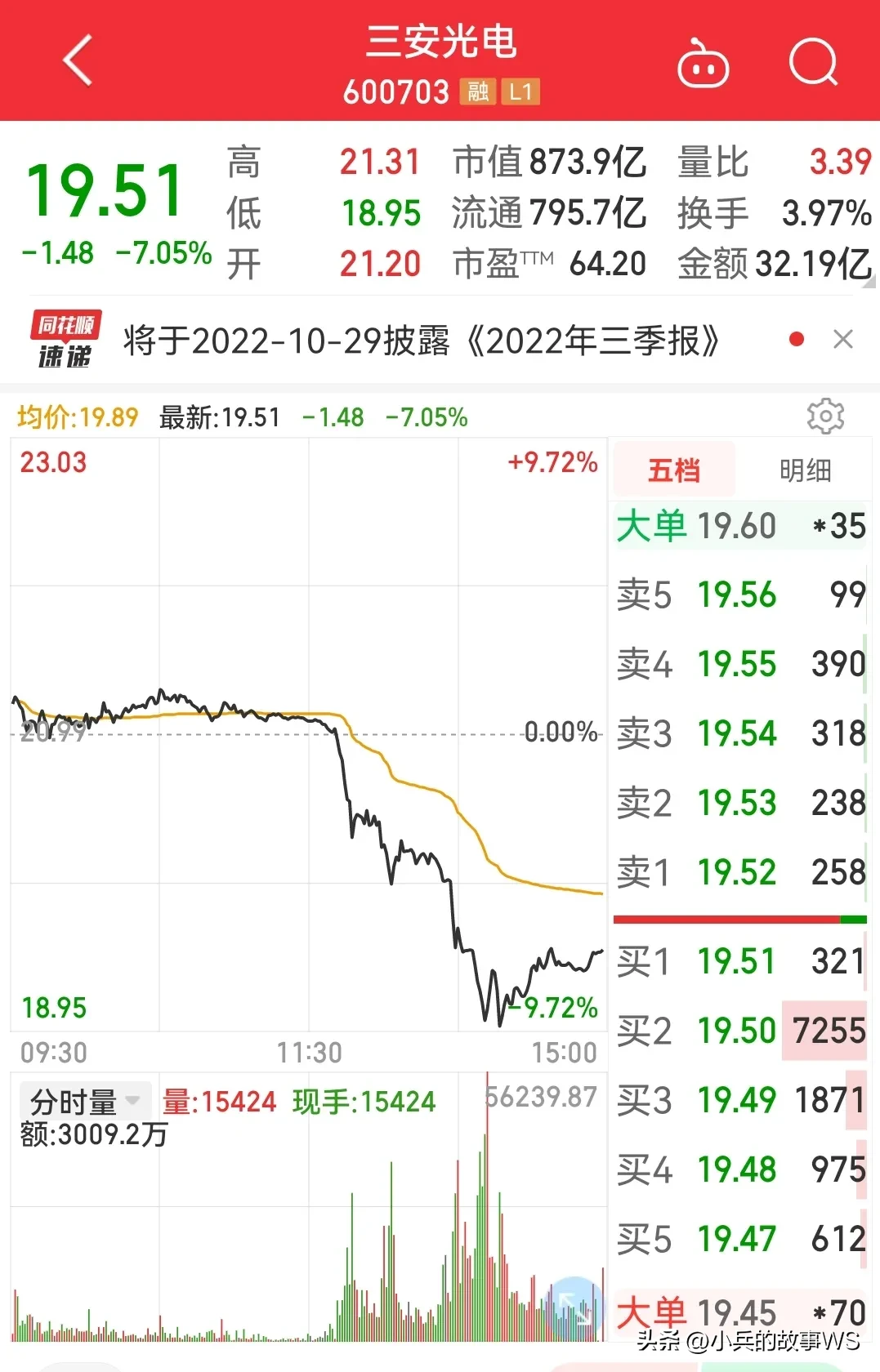Open the 2022年三季报 disclosure notice
The height and width of the screenshot is (1372, 880).
tap(422, 341)
